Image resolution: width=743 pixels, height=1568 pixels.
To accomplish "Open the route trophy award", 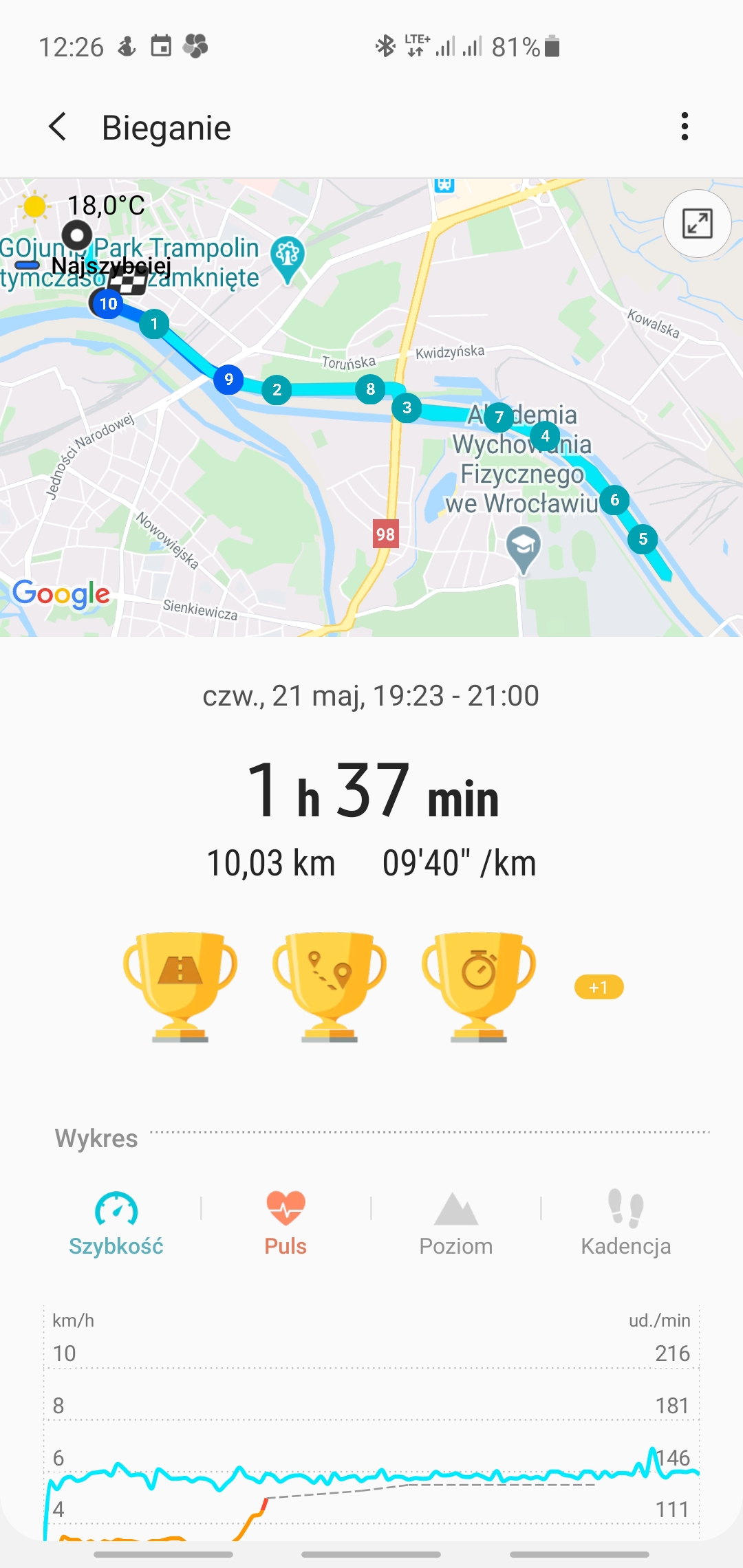I will [329, 986].
